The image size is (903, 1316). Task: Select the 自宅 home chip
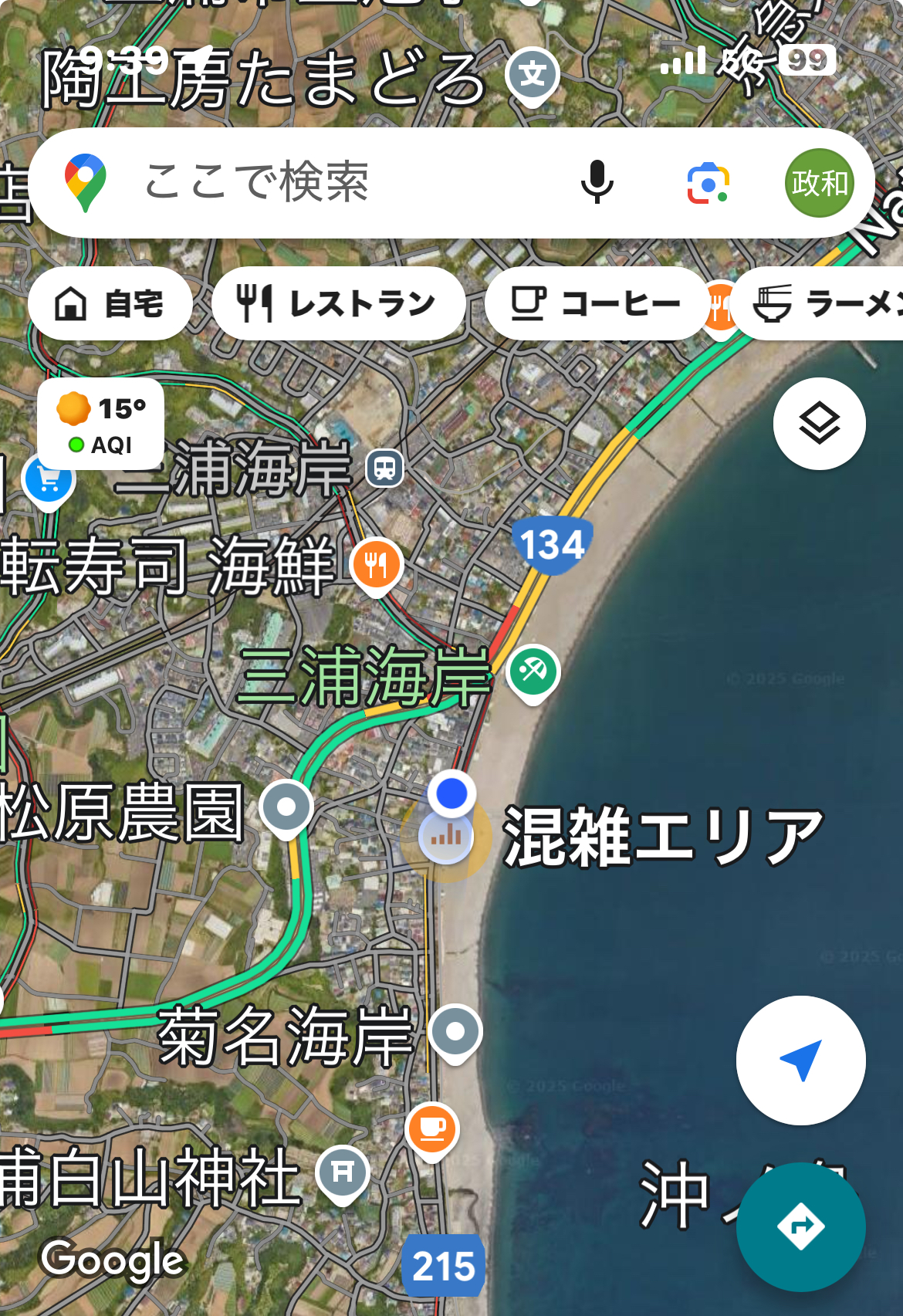(110, 303)
